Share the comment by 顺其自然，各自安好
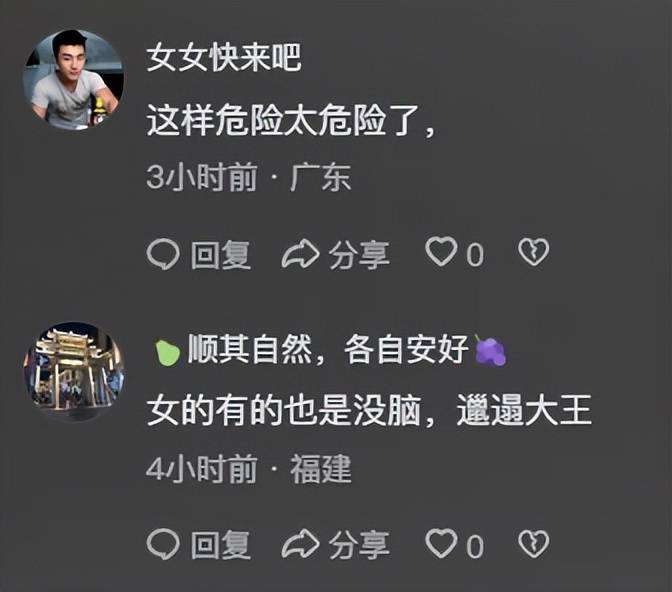672x592 pixels. tap(335, 545)
